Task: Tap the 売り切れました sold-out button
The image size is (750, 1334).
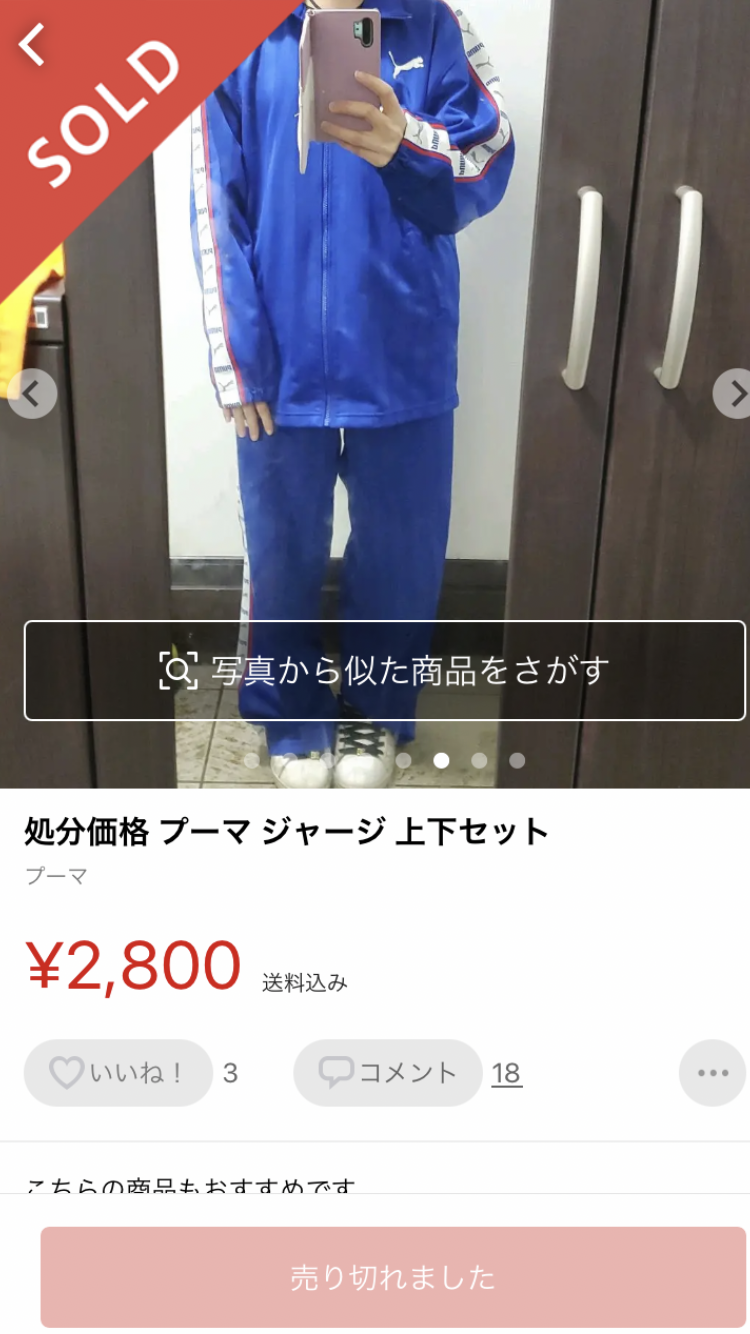Action: 393,1277
